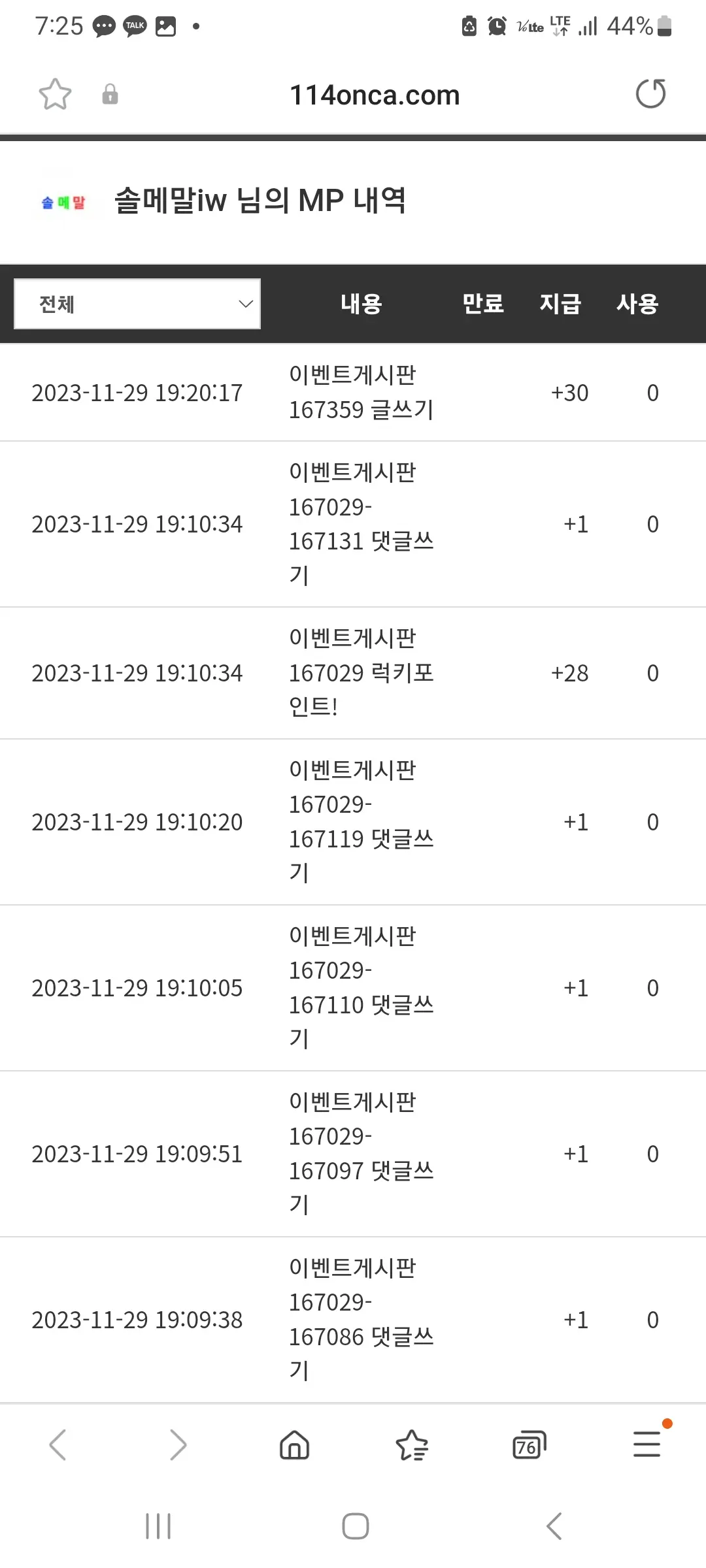Image resolution: width=706 pixels, height=1568 pixels.
Task: Show the 76 open tabs
Action: point(529,1445)
